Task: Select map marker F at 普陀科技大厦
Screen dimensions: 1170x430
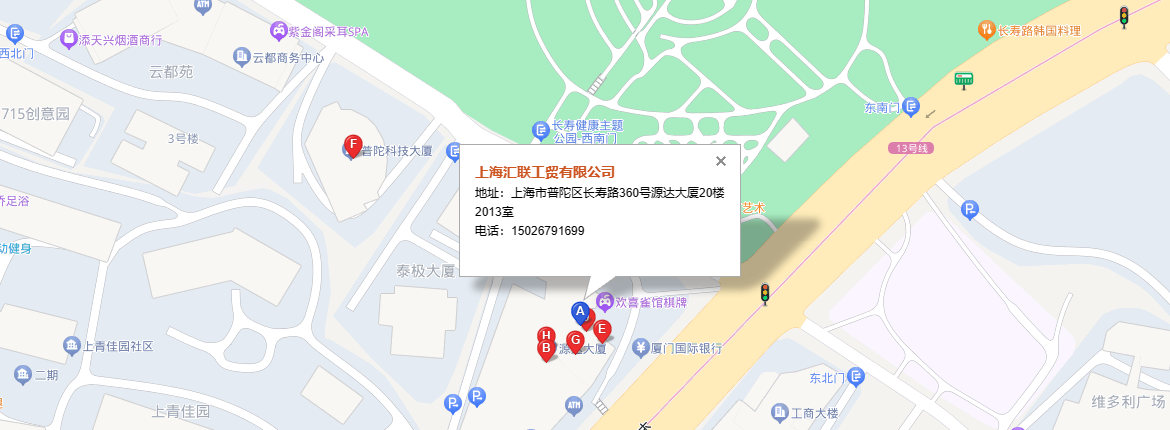Action: (x=352, y=145)
